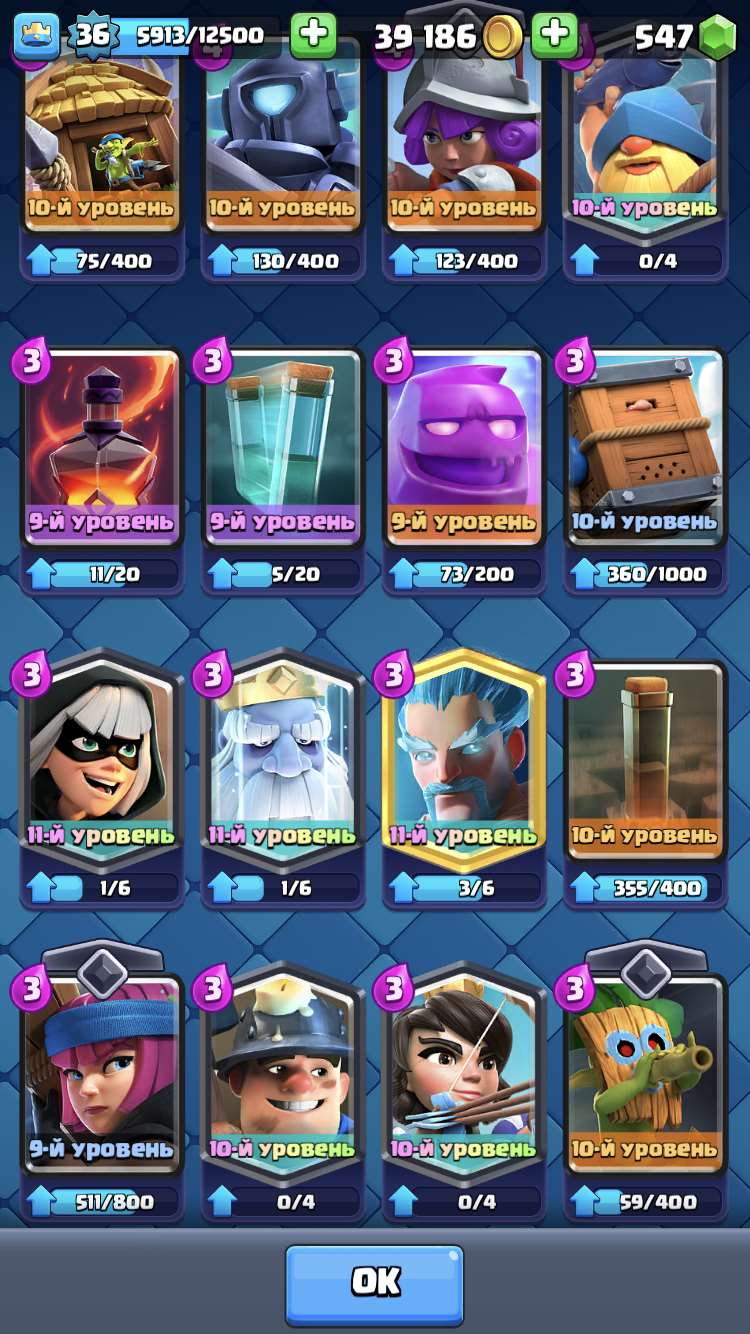This screenshot has height=1334, width=750.
Task: Open the Tornado spell card with 355/400
Action: (645, 762)
